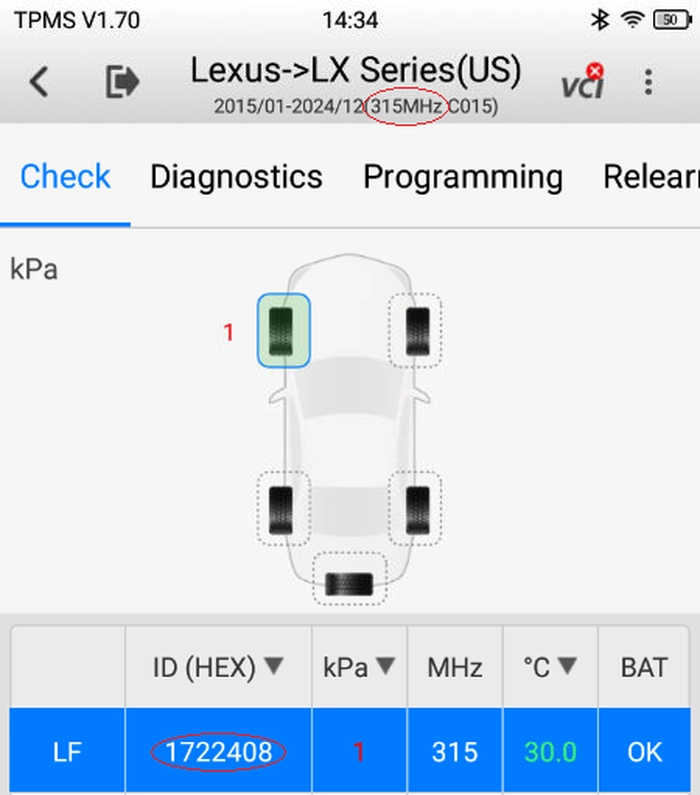The width and height of the screenshot is (700, 795).
Task: Tap the exit icon beside back arrow
Action: (x=122, y=82)
